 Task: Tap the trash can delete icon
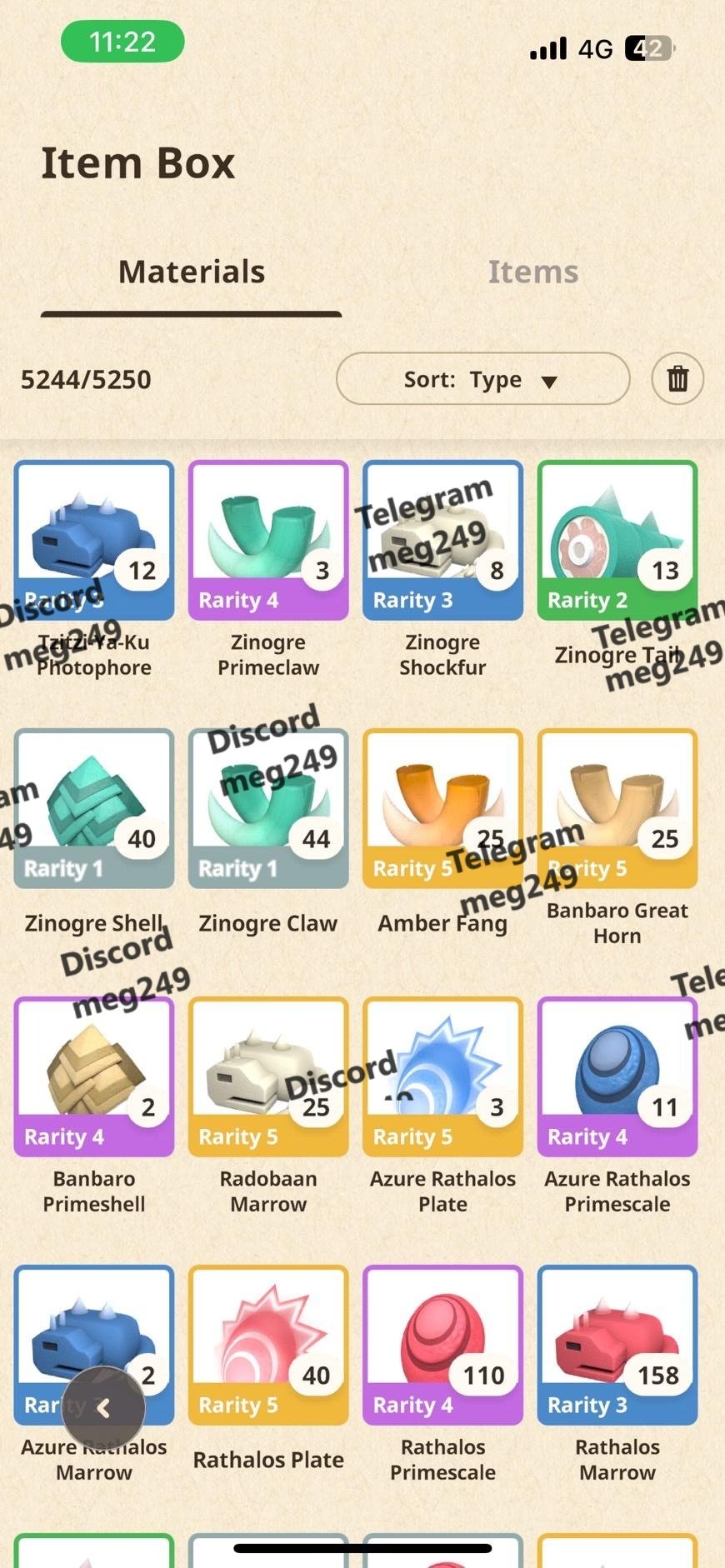pyautogui.click(x=677, y=379)
